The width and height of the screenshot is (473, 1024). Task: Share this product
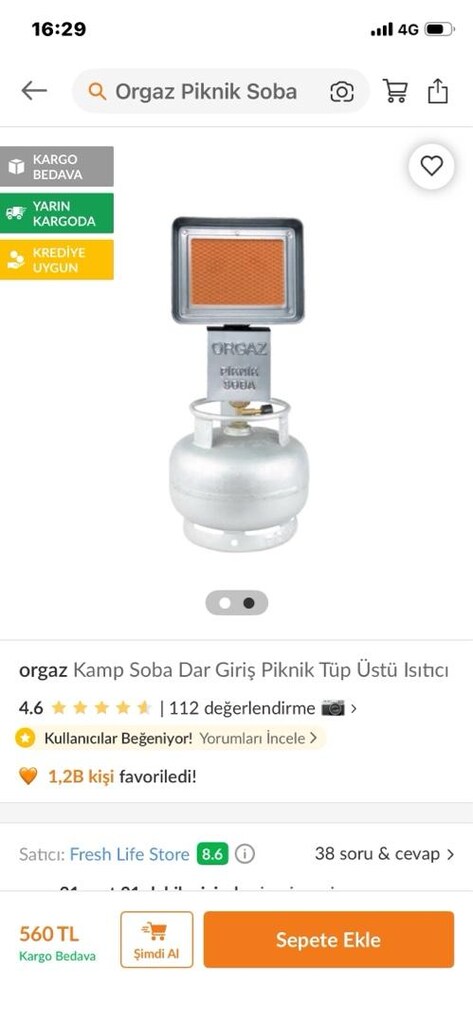(438, 91)
